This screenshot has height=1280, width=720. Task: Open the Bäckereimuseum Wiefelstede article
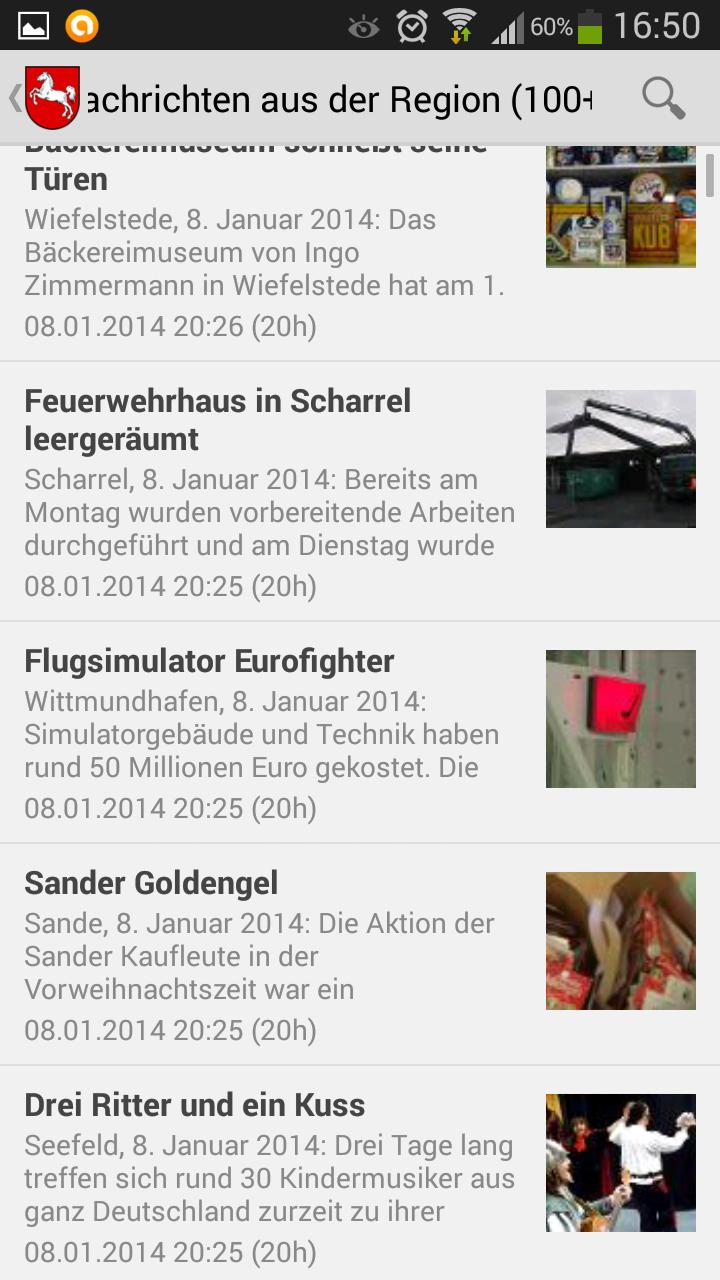[270, 250]
